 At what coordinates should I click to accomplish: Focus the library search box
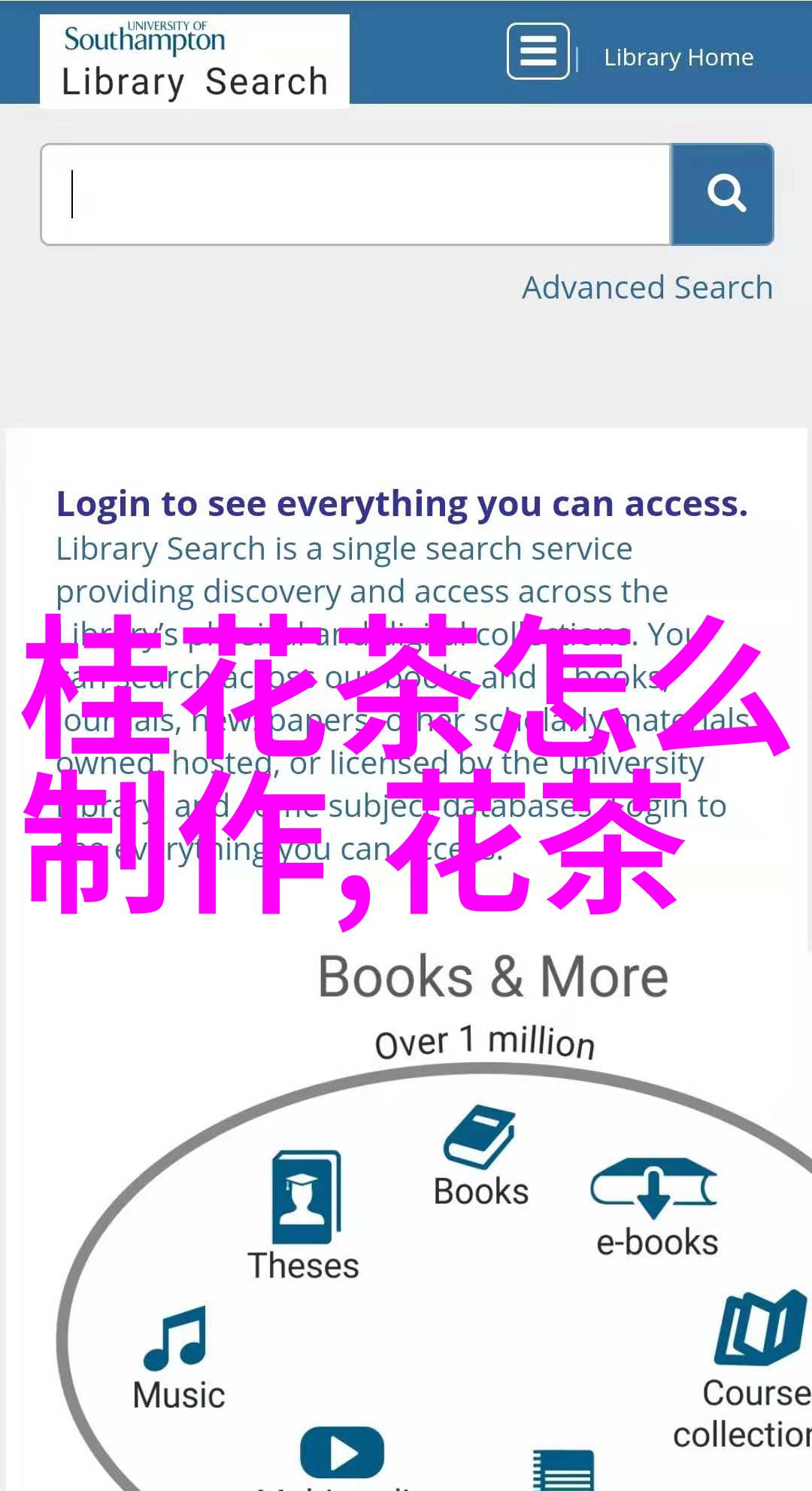(356, 195)
